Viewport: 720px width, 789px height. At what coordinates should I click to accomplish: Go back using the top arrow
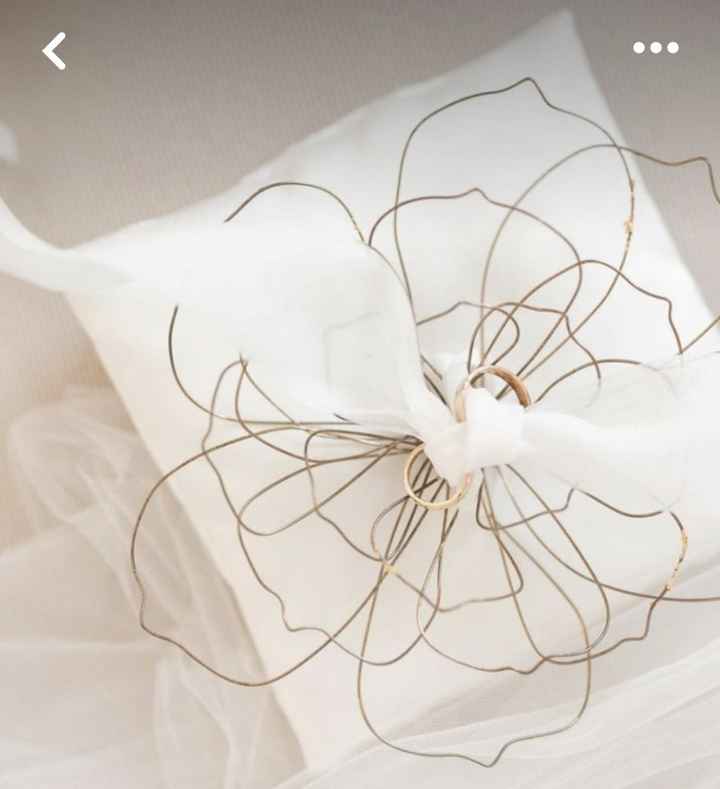point(54,51)
